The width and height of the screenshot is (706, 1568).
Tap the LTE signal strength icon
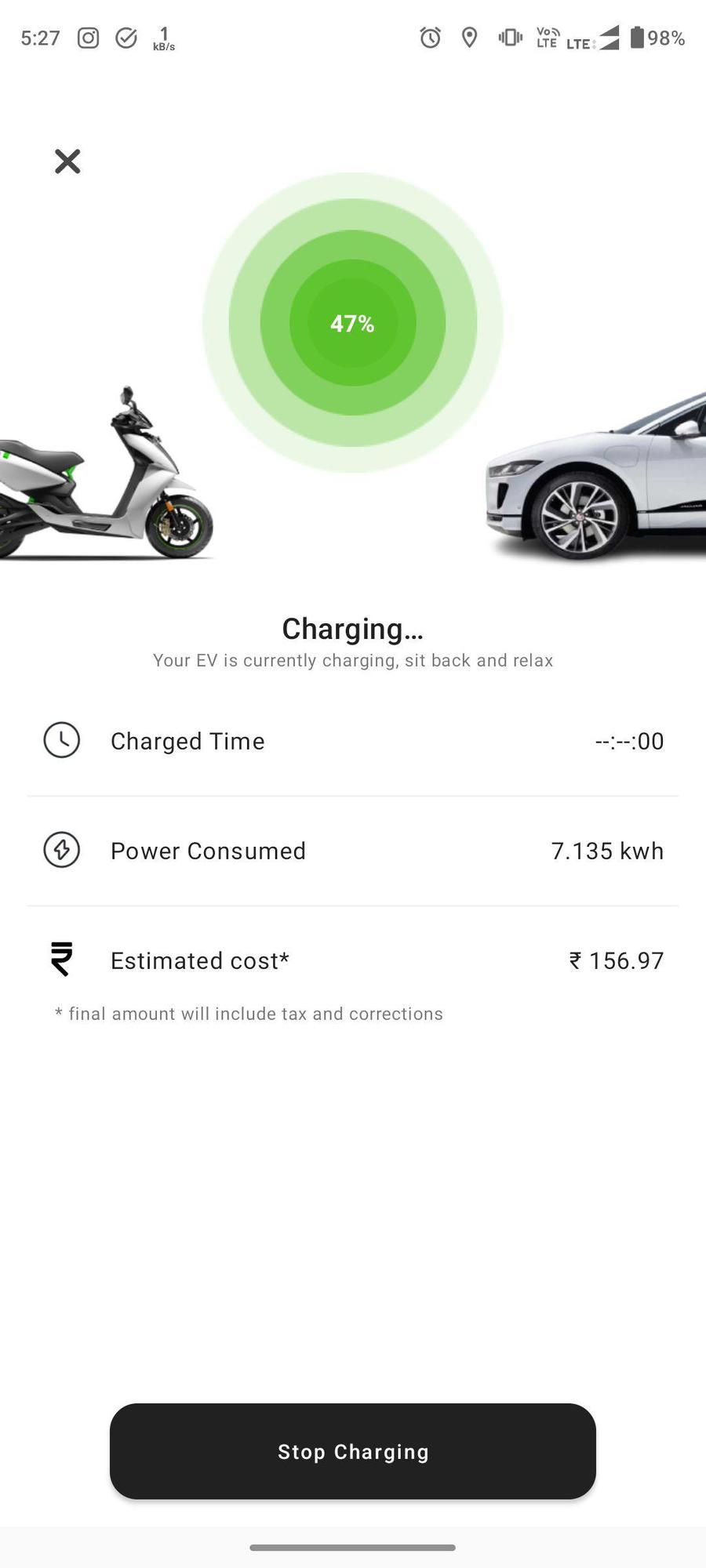[x=592, y=37]
